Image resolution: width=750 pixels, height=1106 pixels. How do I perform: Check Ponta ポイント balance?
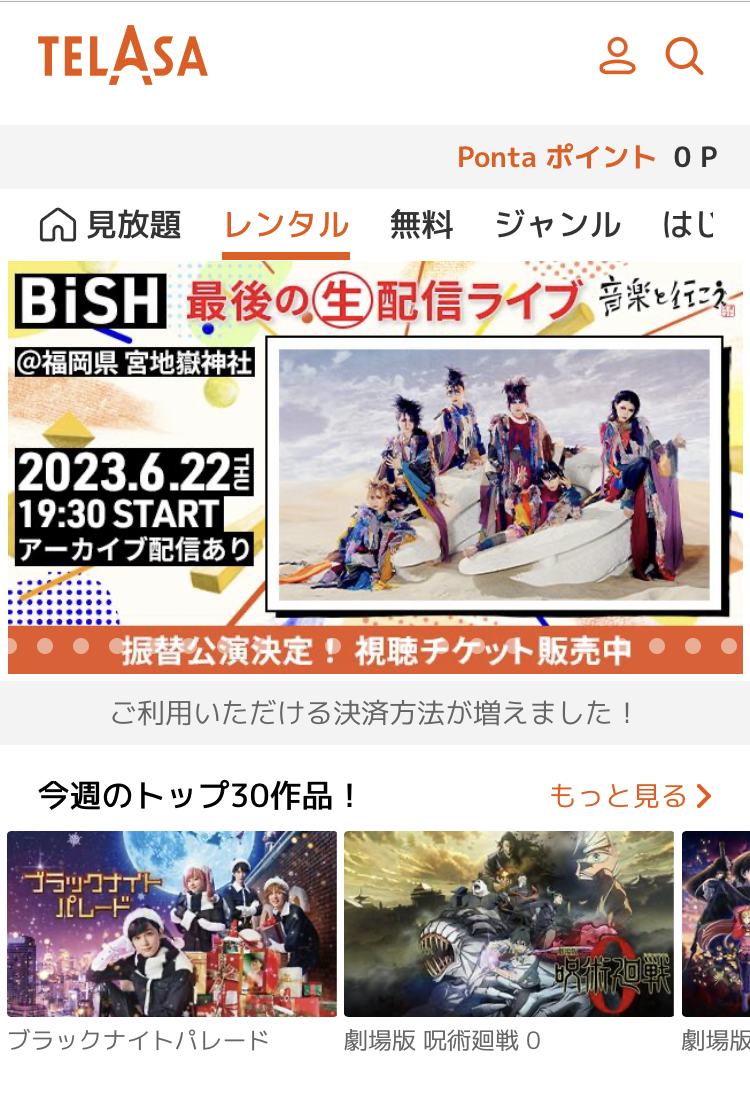coord(587,157)
